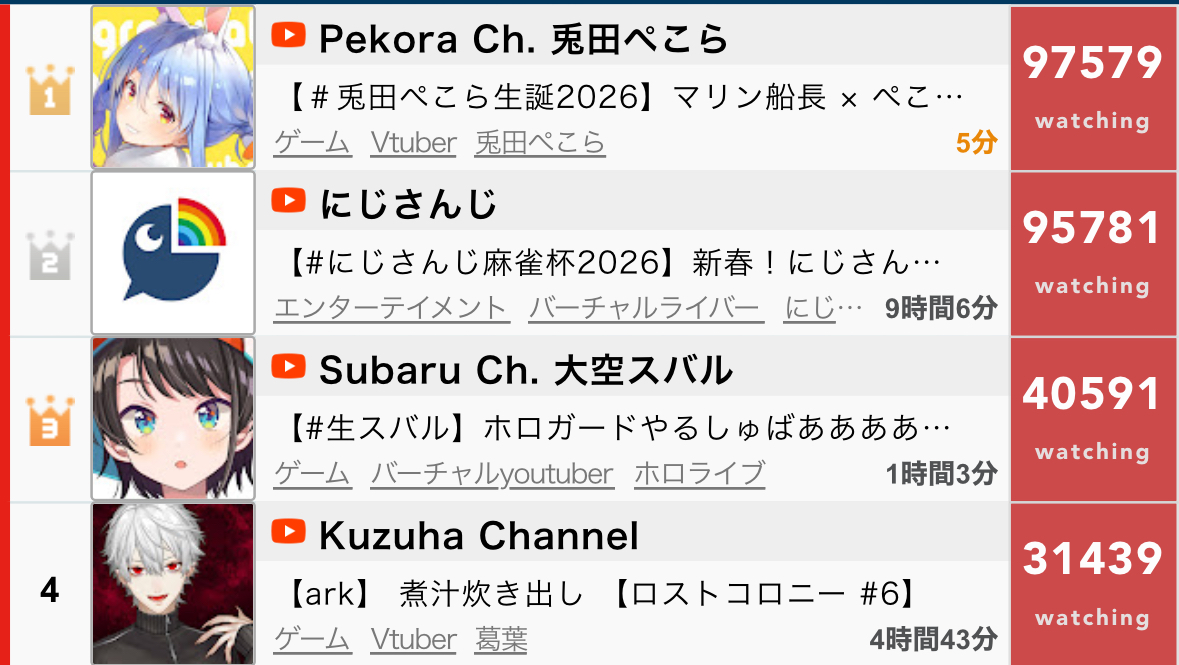The image size is (1179, 665).
Task: Open the 兎田ぺこら tag link
Action: [x=540, y=142]
